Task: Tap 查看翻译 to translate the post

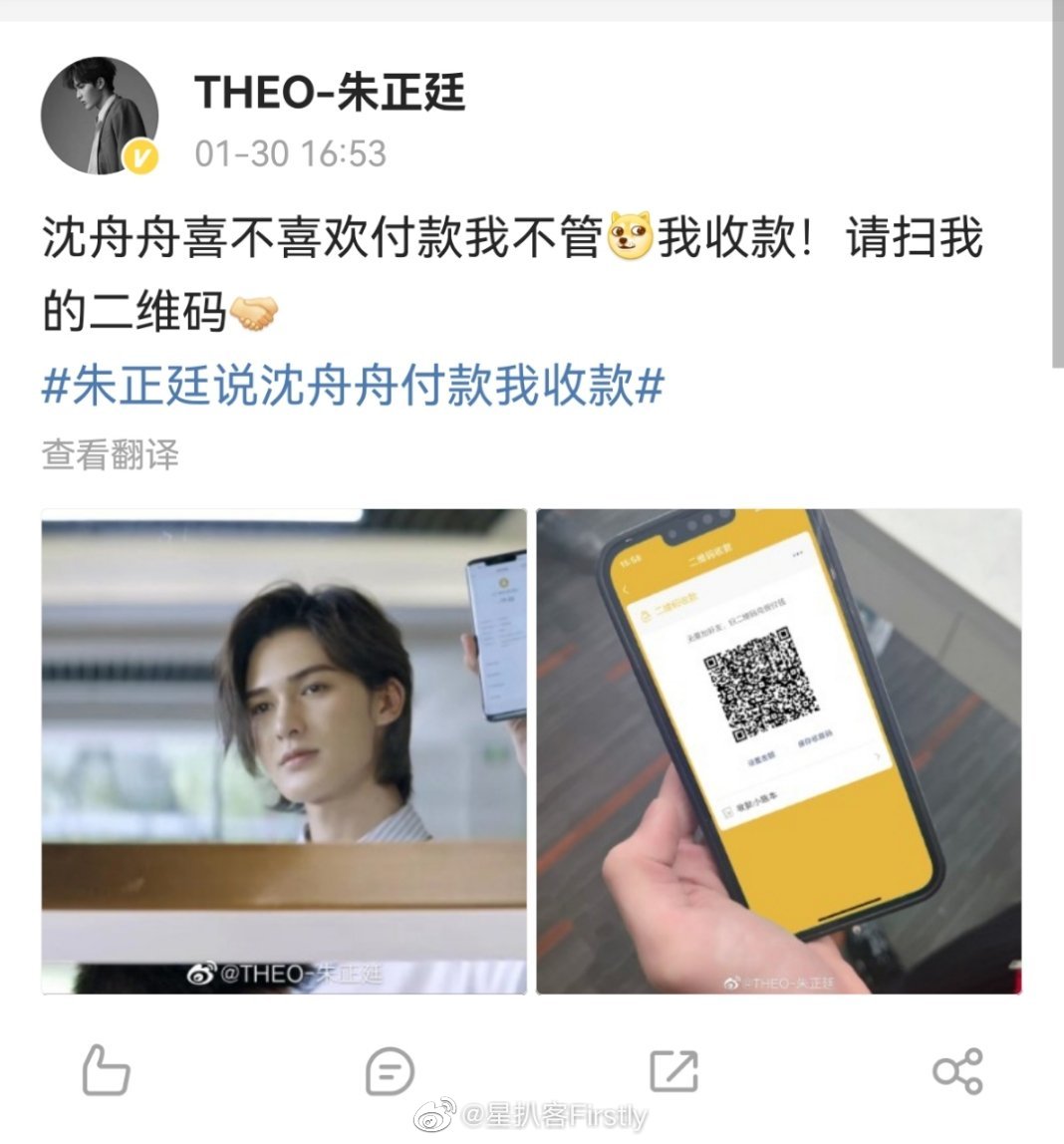Action: click(x=111, y=455)
